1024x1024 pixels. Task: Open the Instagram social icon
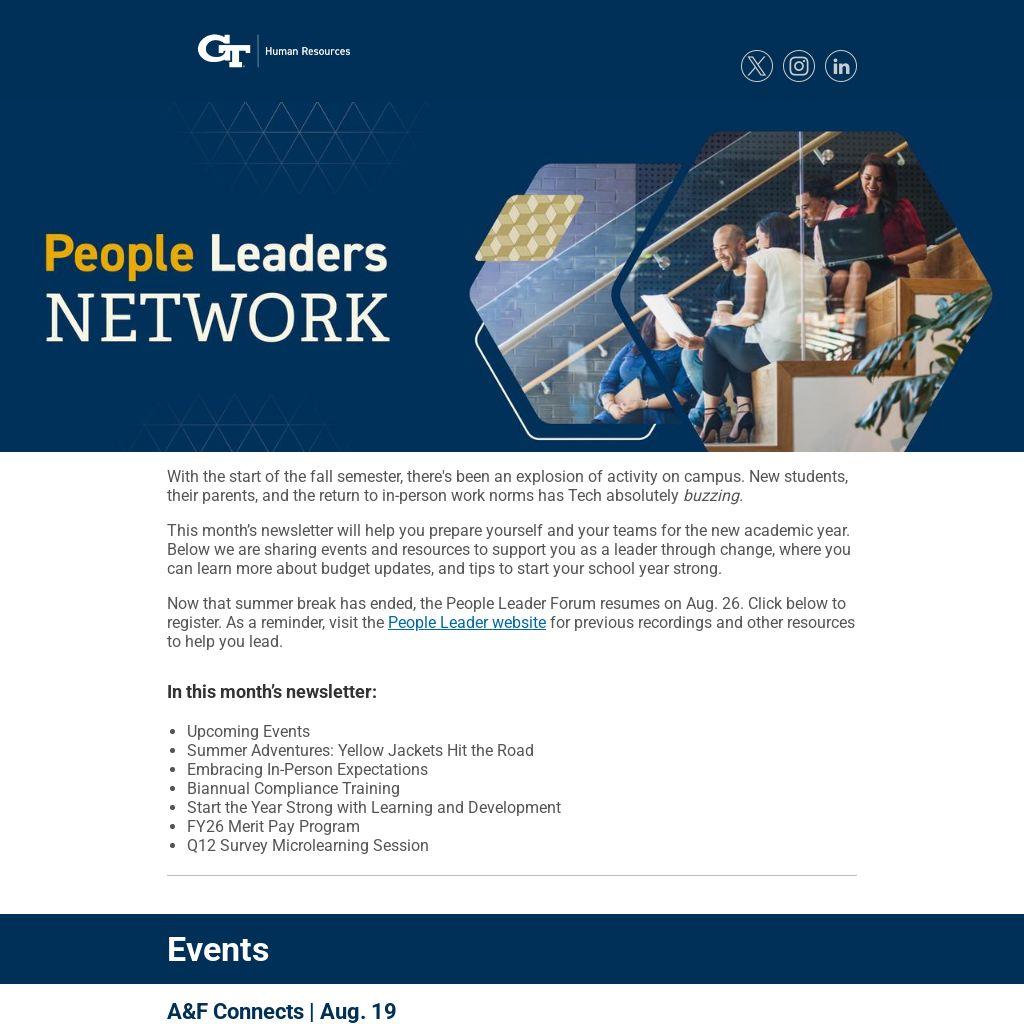click(799, 66)
